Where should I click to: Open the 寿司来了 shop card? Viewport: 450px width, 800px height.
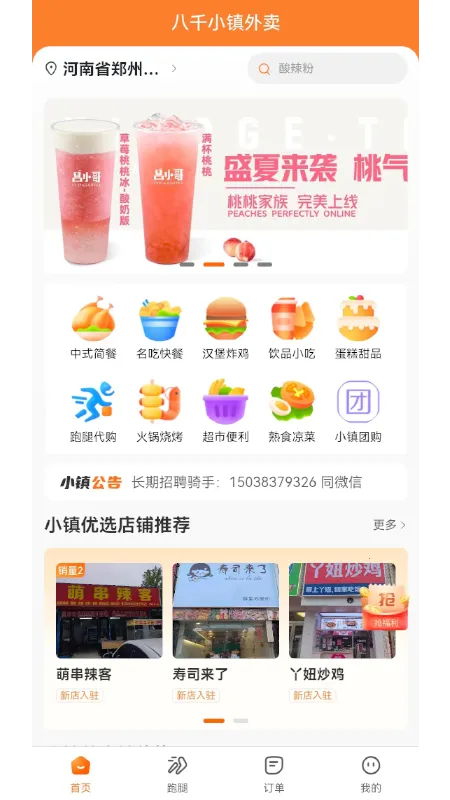click(x=226, y=633)
